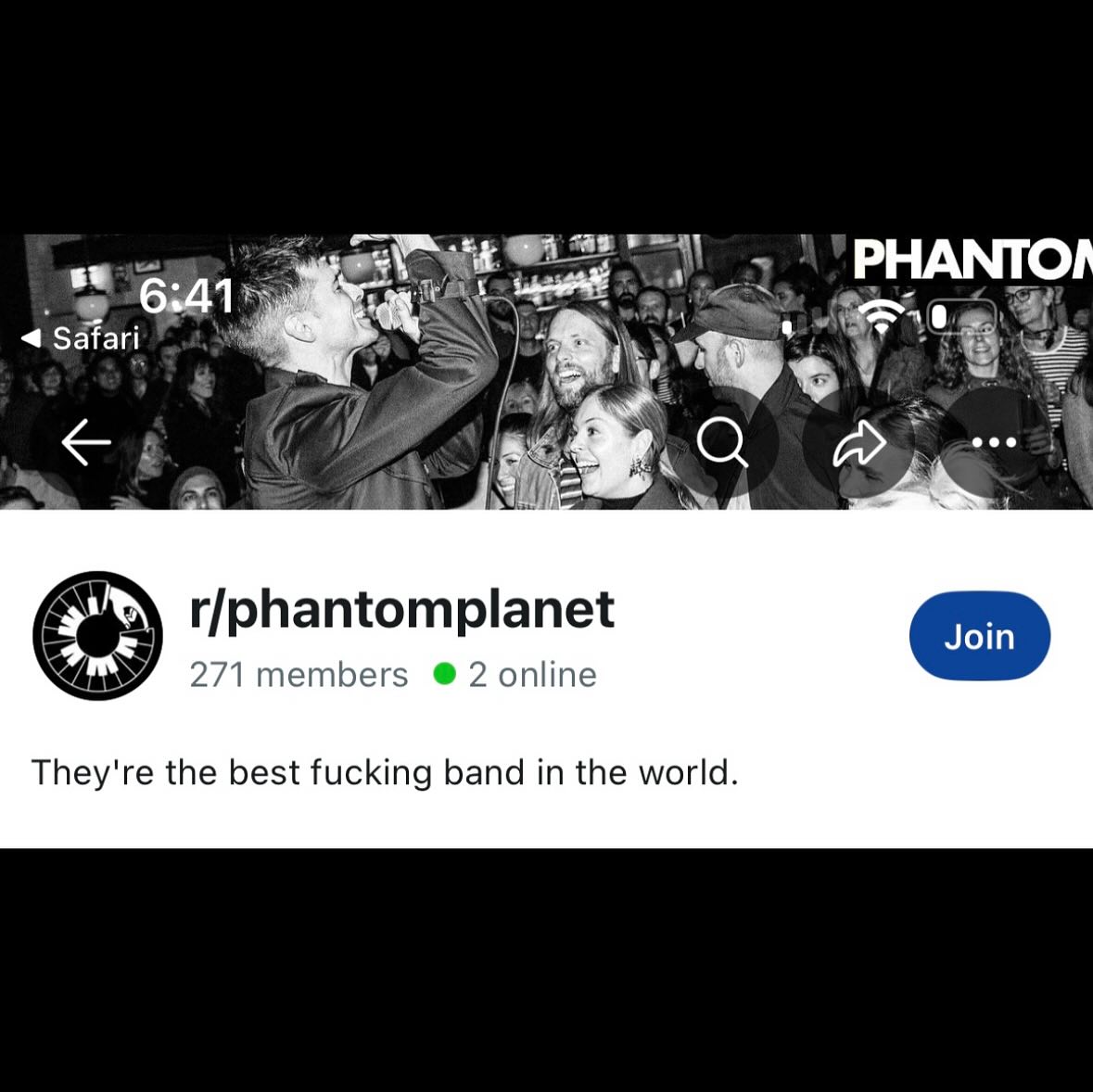Open the three-dot overflow menu
Image resolution: width=1093 pixels, height=1092 pixels.
[x=994, y=442]
